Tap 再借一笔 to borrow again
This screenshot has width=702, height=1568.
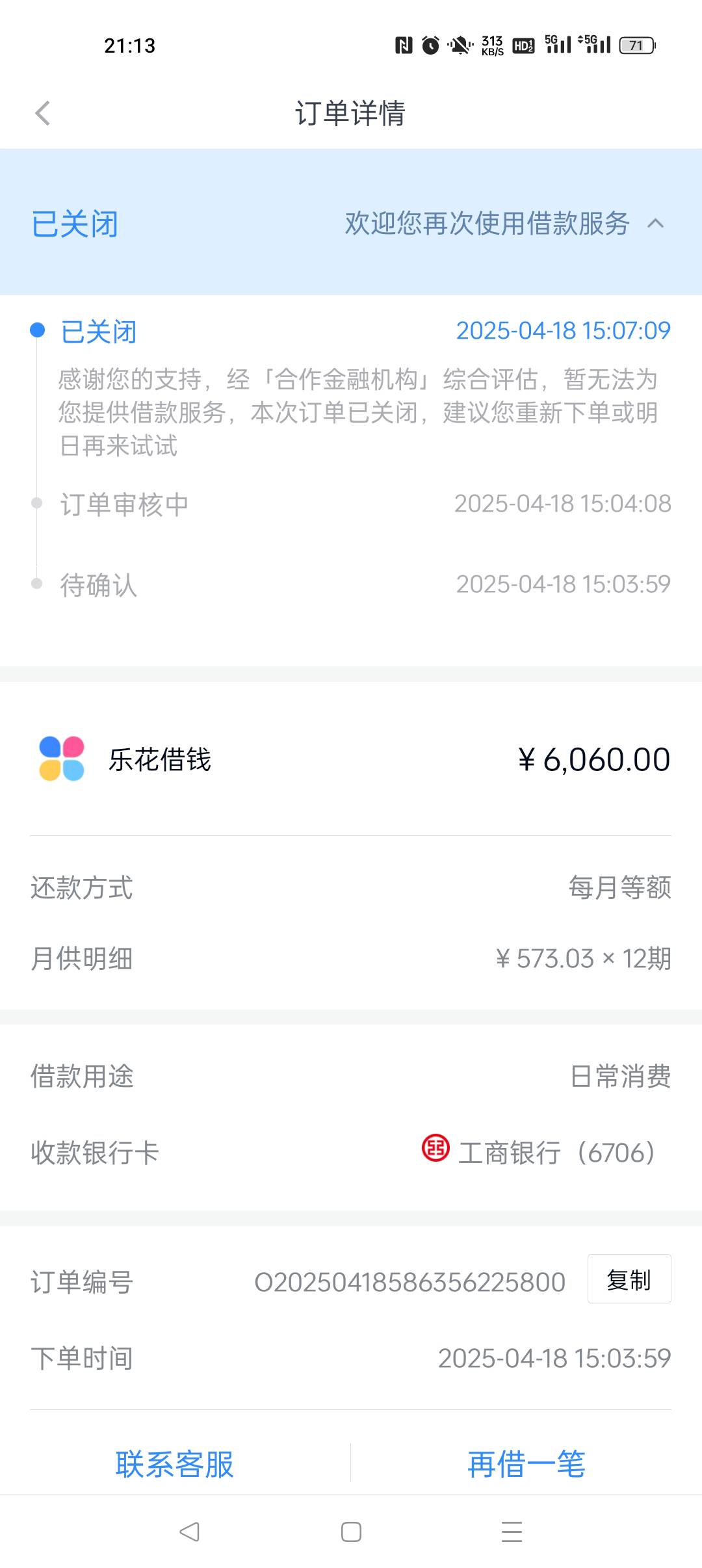point(526,1464)
